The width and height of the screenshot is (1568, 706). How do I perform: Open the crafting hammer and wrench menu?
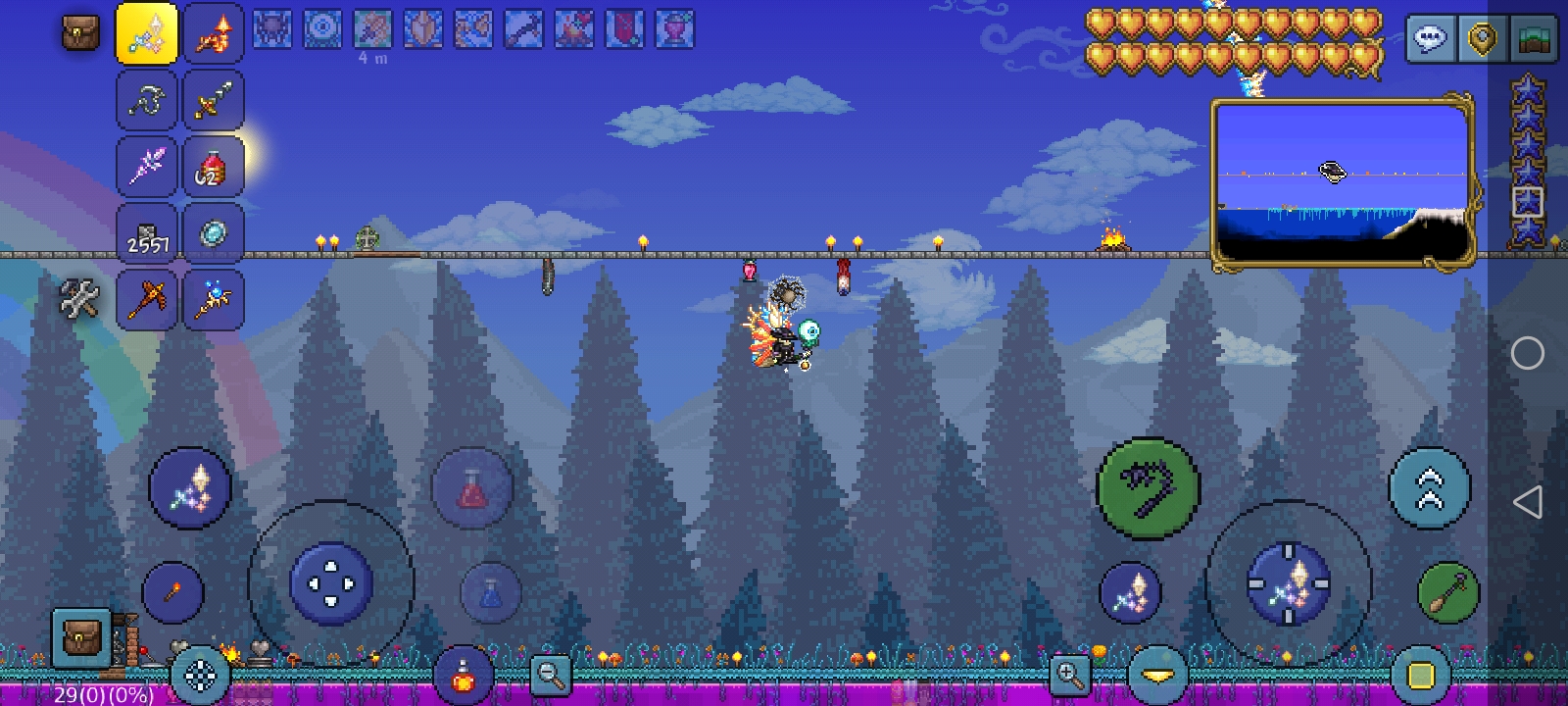(x=79, y=298)
